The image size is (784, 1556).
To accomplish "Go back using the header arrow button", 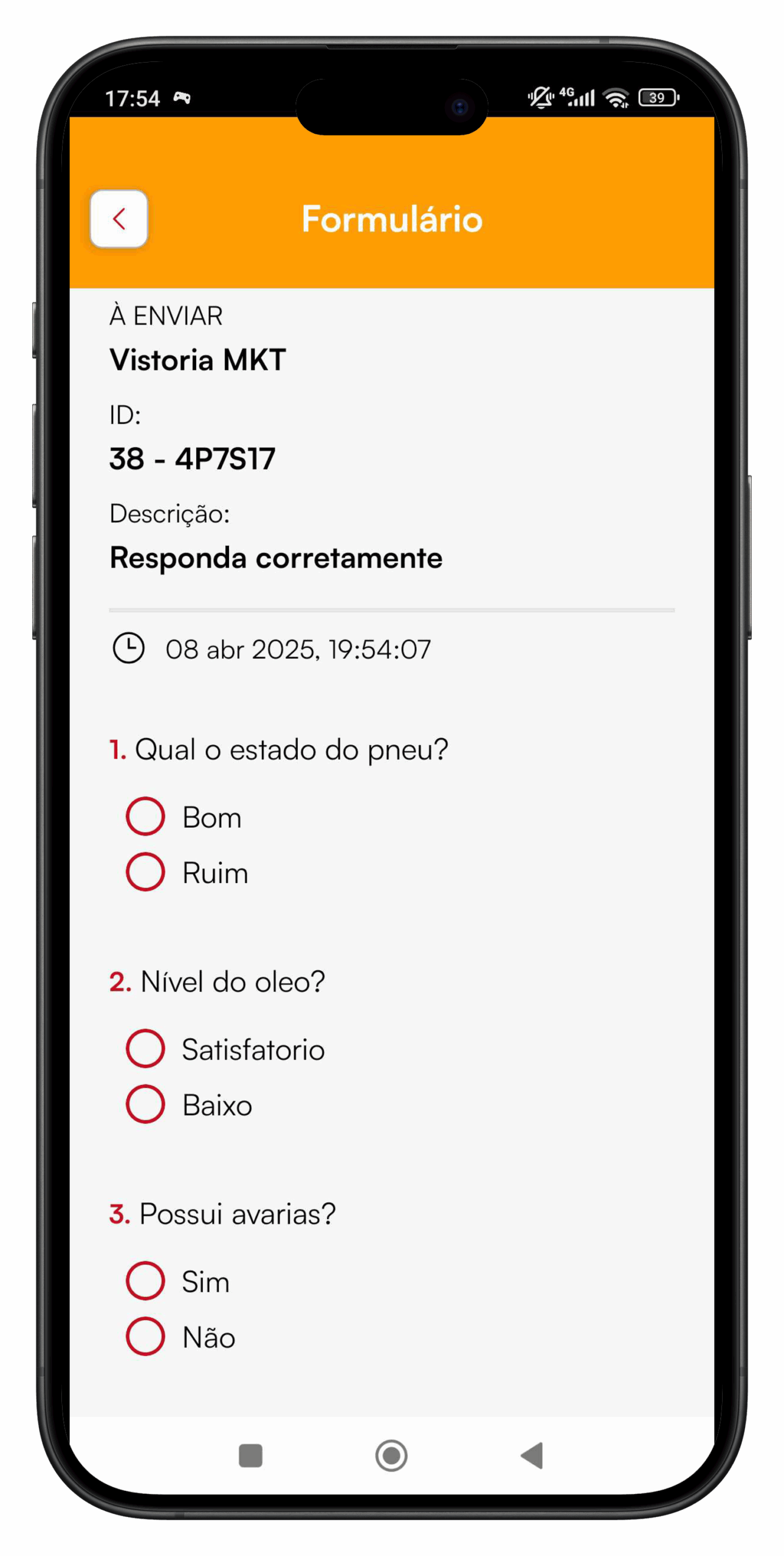I will coord(119,219).
